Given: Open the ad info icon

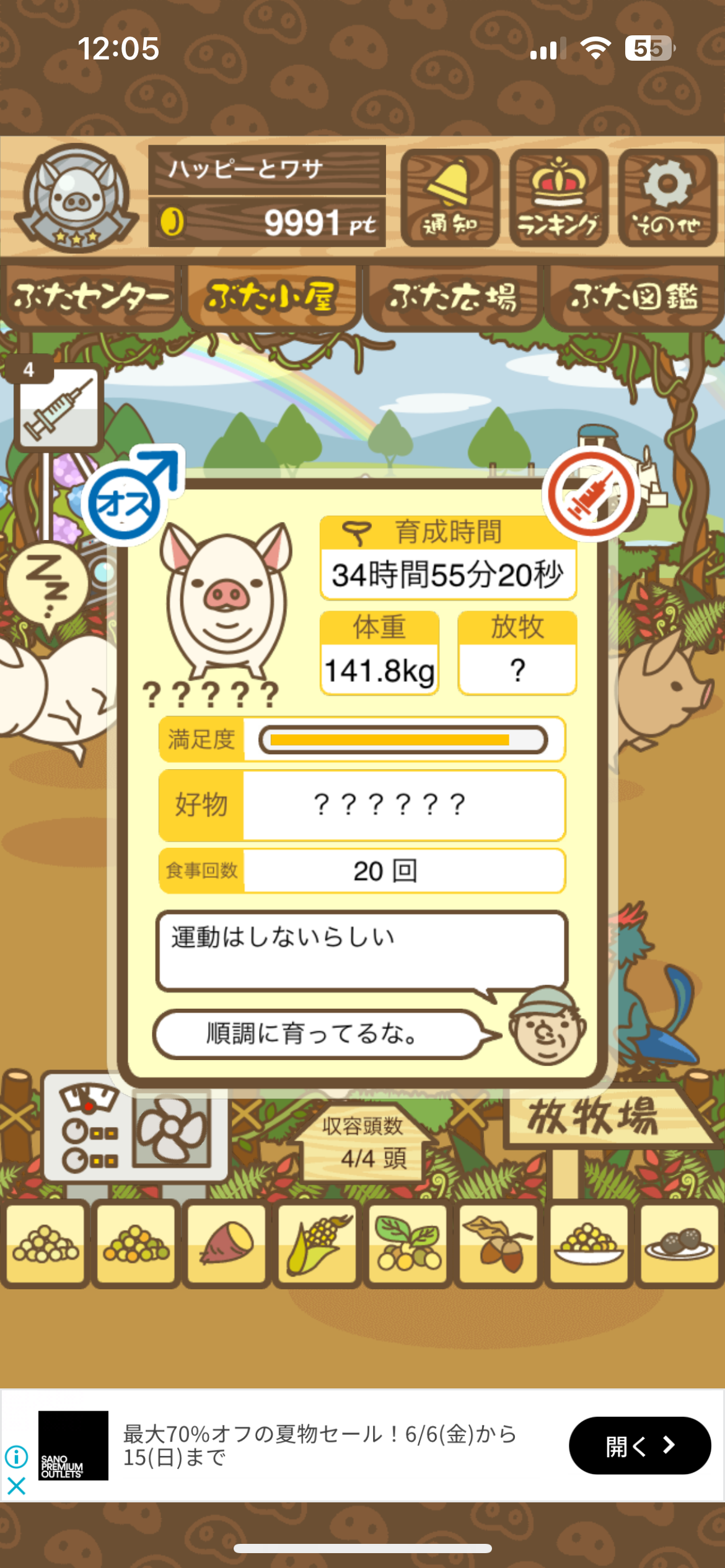Looking at the screenshot, I should (16, 1457).
